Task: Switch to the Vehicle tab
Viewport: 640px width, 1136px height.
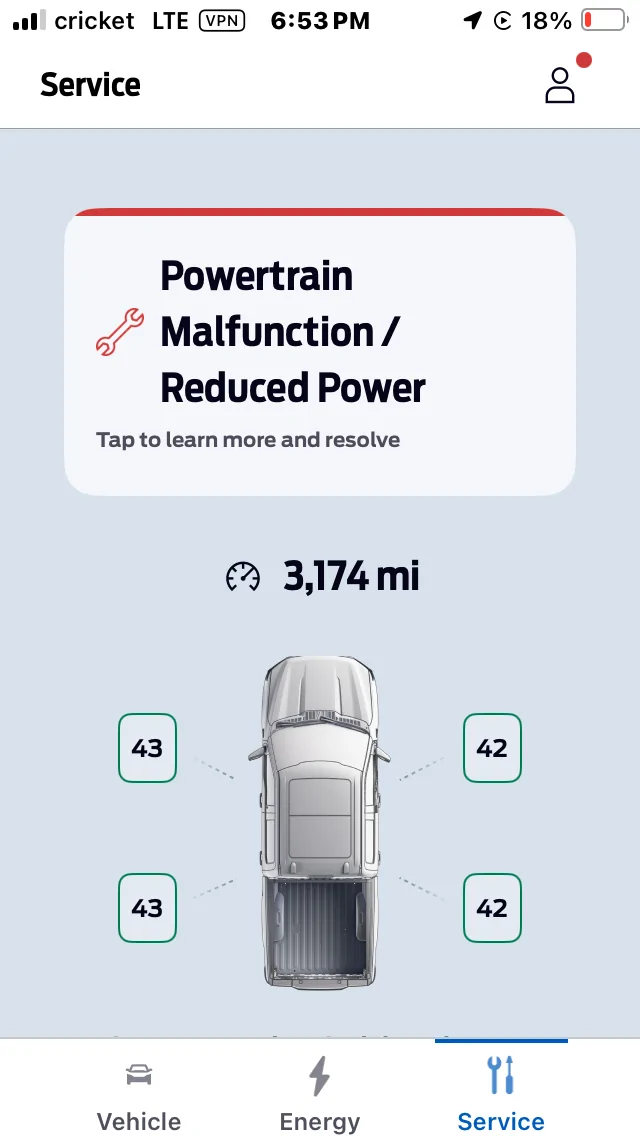Action: click(x=139, y=1094)
